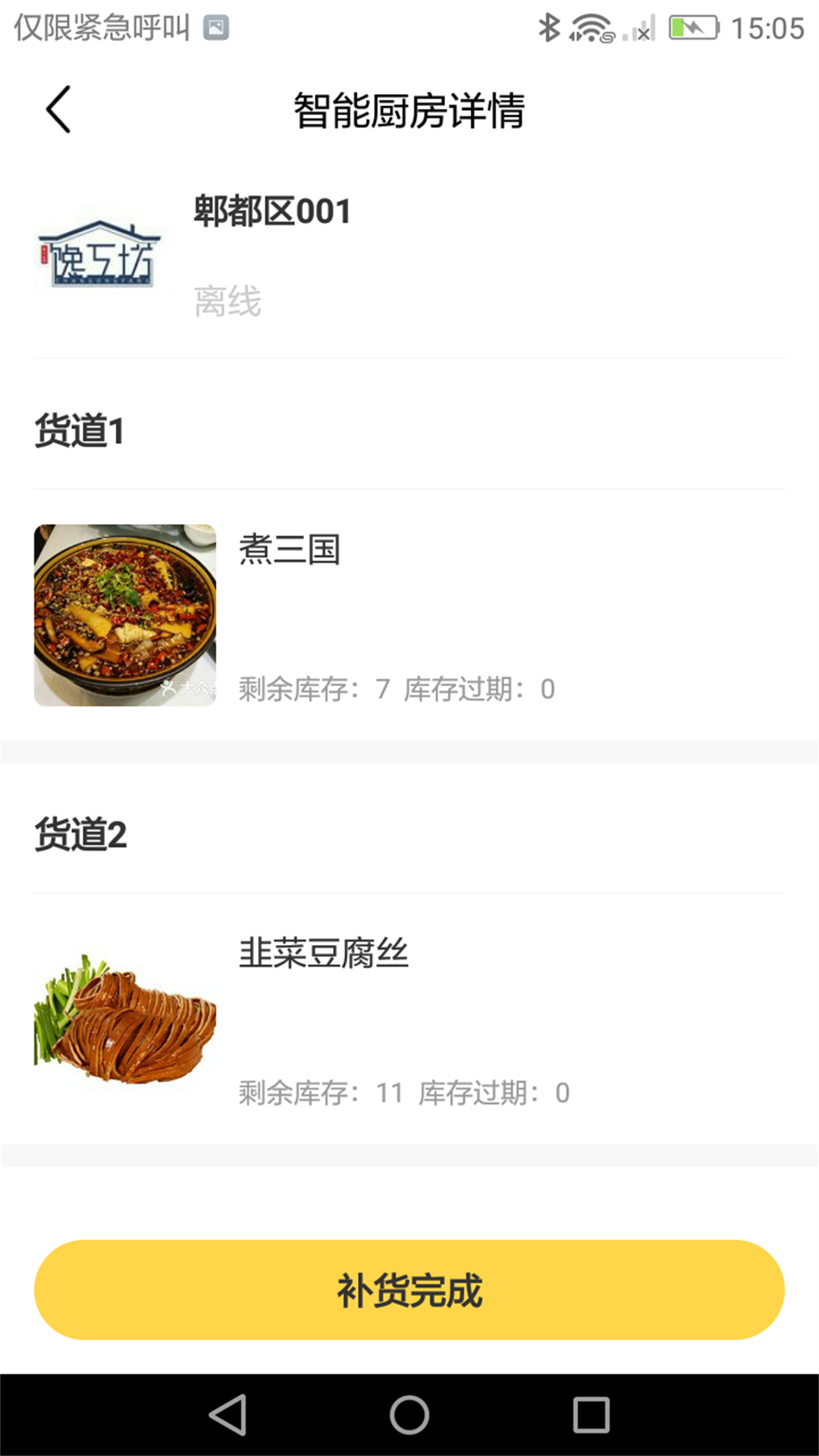Tap the 煮三国 dish thumbnail
This screenshot has width=819, height=1456.
tap(124, 614)
